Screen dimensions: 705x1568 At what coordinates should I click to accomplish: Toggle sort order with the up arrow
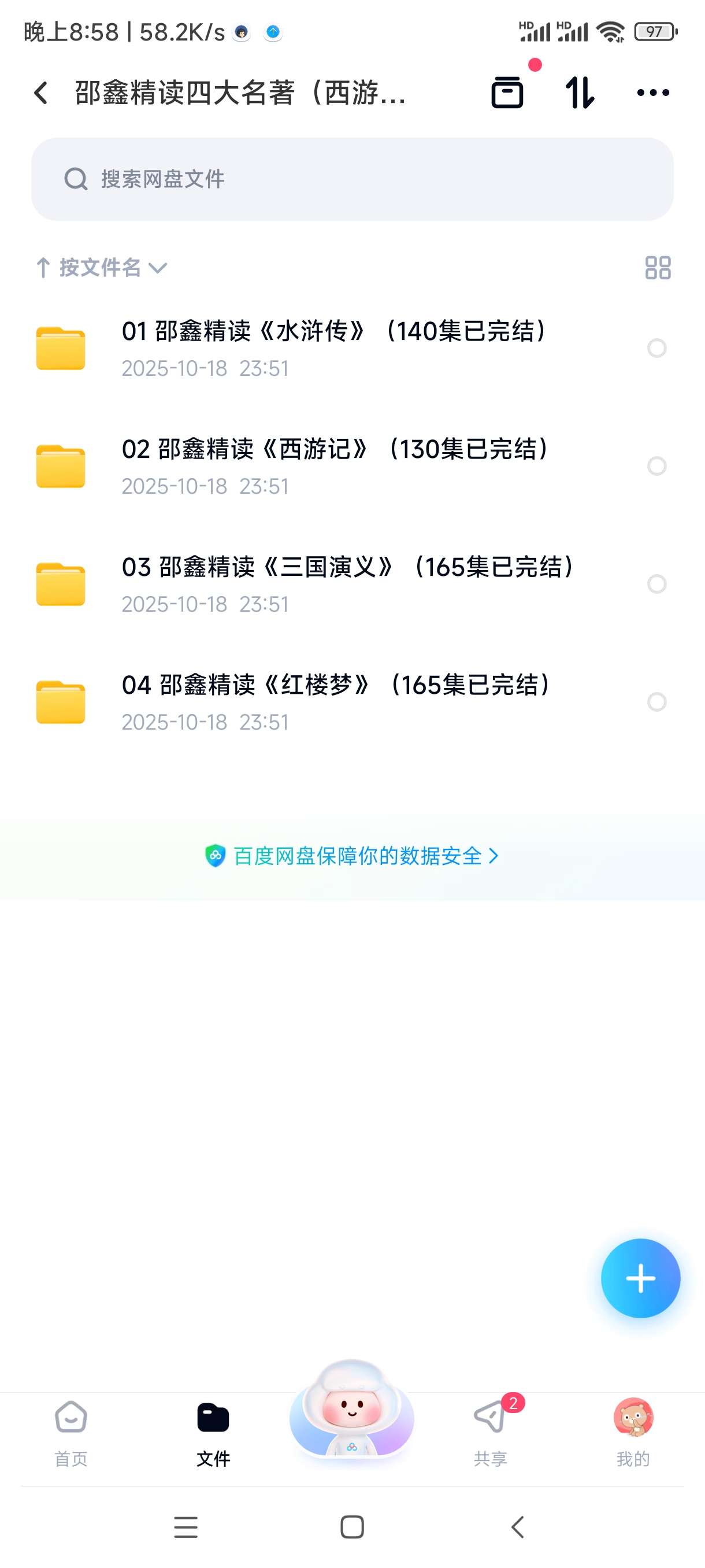click(x=44, y=267)
